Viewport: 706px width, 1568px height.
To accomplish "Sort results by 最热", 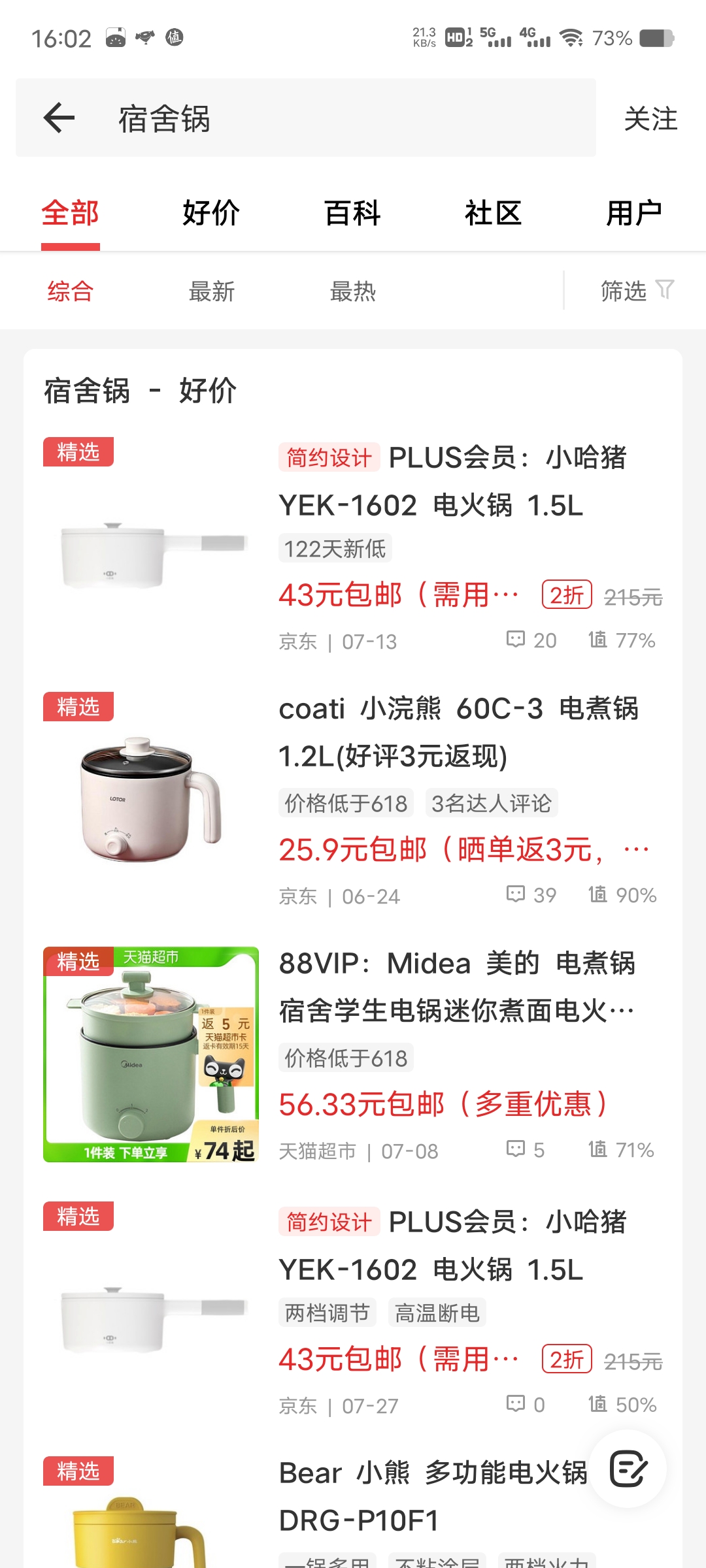I will coord(352,291).
